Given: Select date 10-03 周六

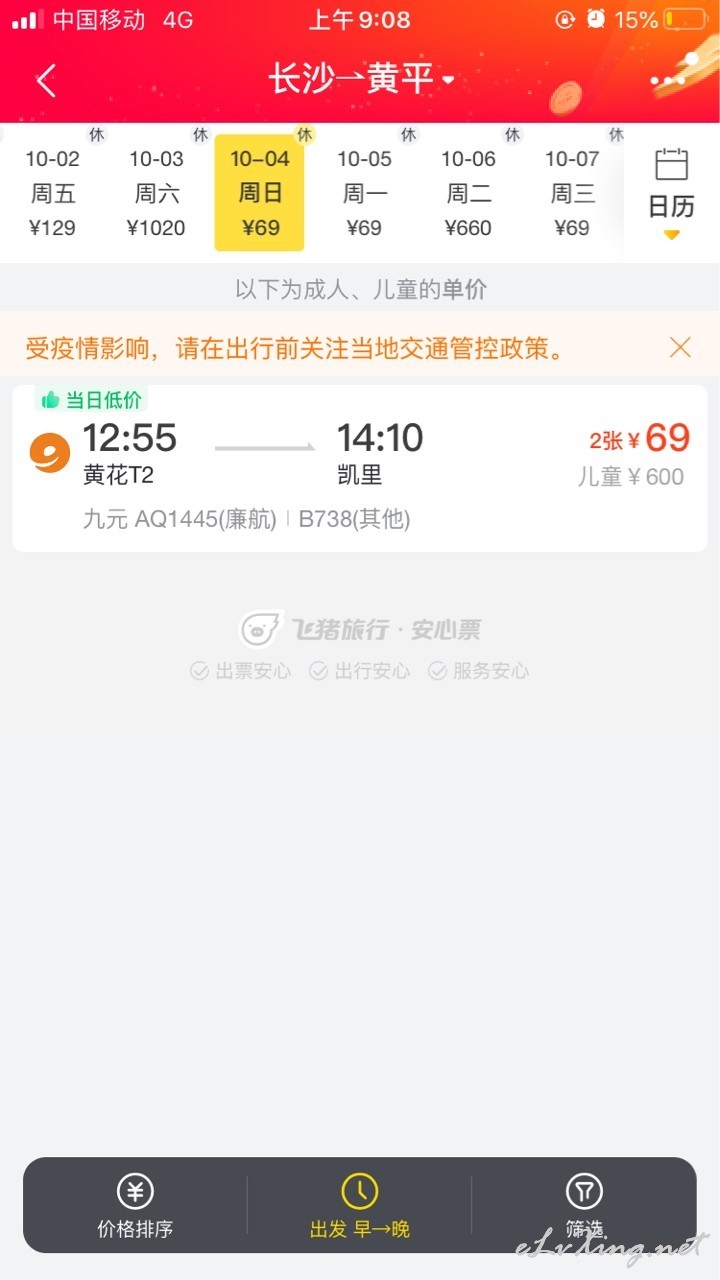Looking at the screenshot, I should [x=156, y=193].
